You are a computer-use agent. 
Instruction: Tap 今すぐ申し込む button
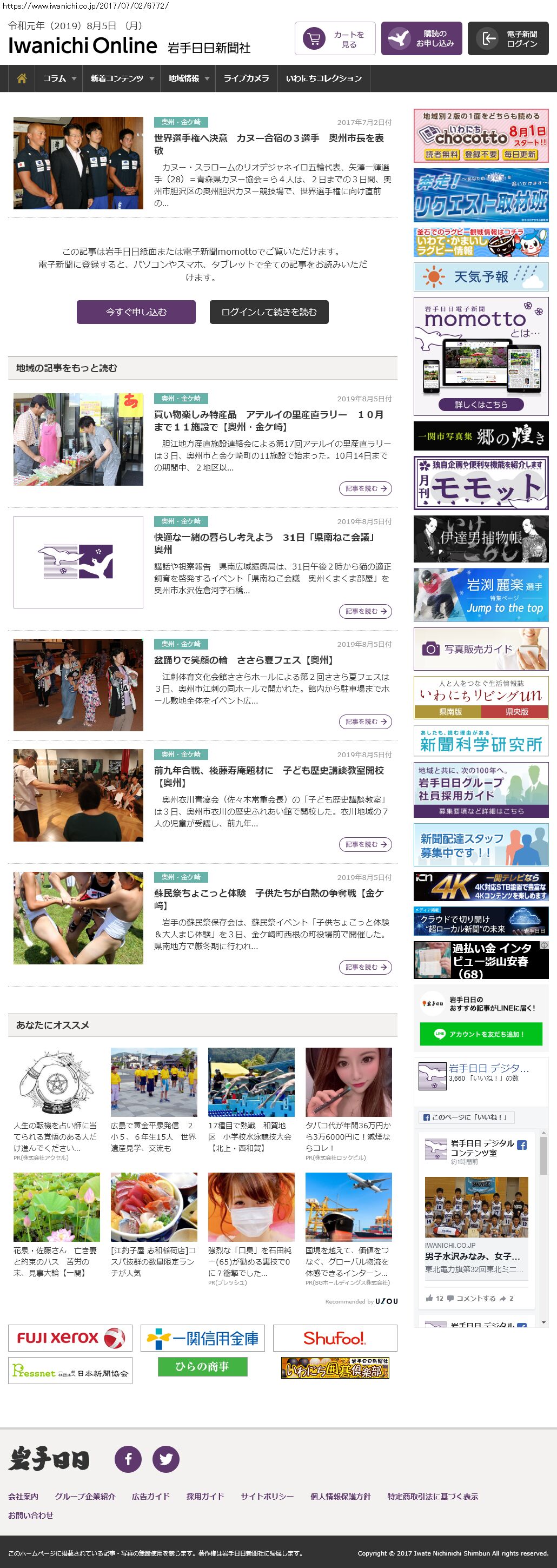pos(136,312)
